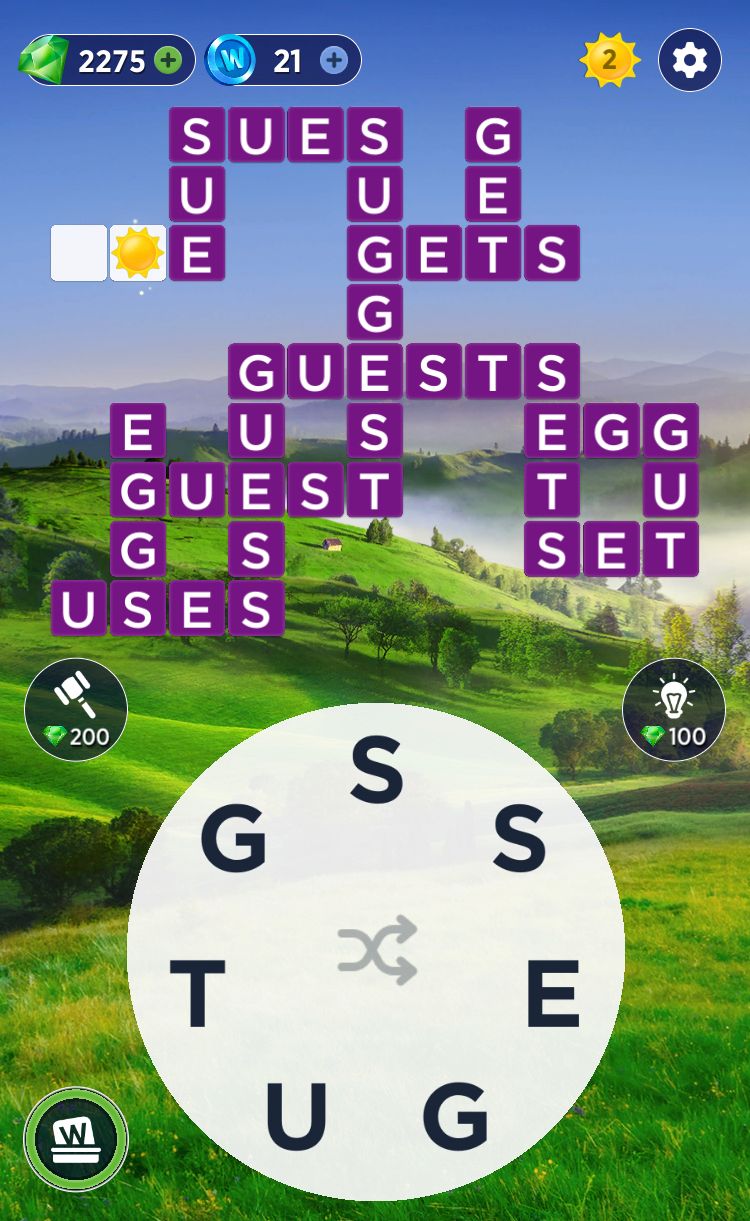Use the lightbulb hint for 100 gems

click(x=674, y=709)
